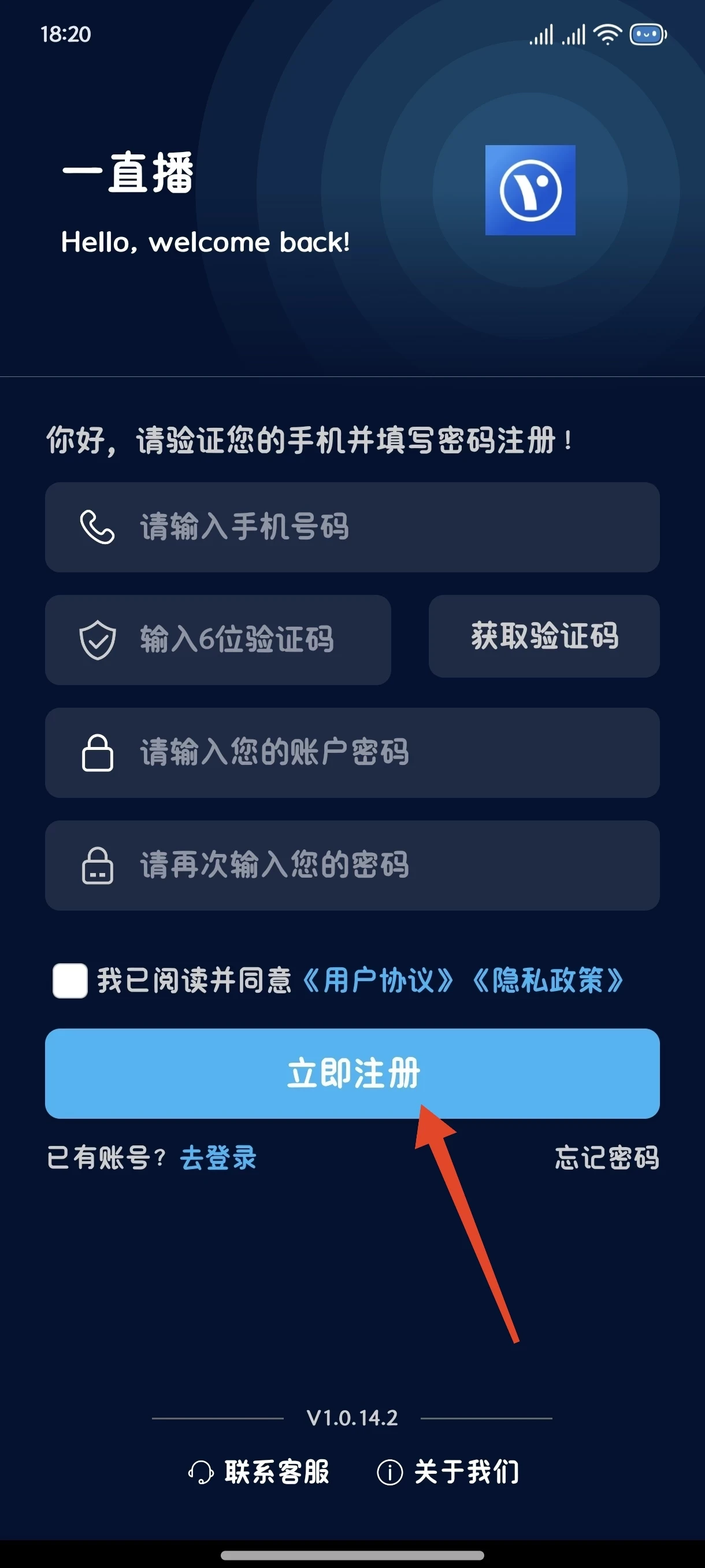Contact customer service via 联系客服
Screen dimensions: 705x1568
pyautogui.click(x=259, y=1473)
